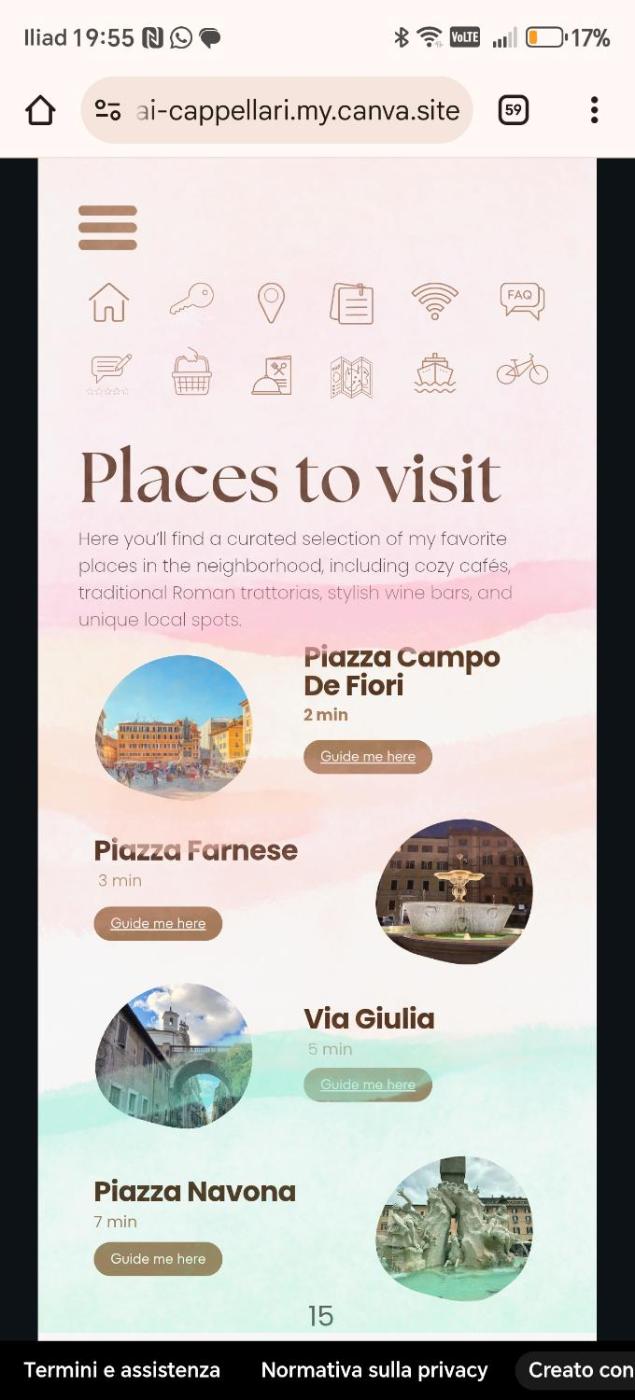Open Normativa sulla privacy link

pos(374,1370)
